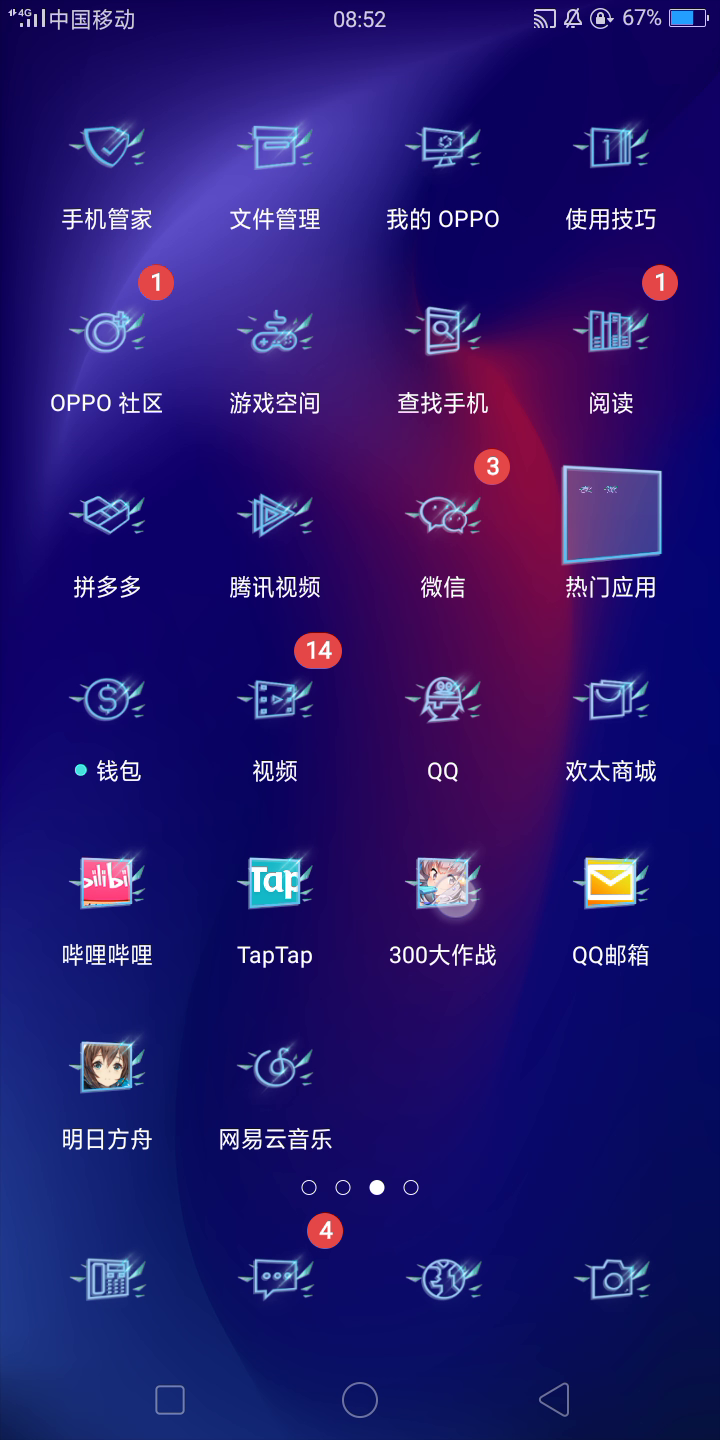
Task: Launch 文件管理 file manager
Action: click(274, 150)
